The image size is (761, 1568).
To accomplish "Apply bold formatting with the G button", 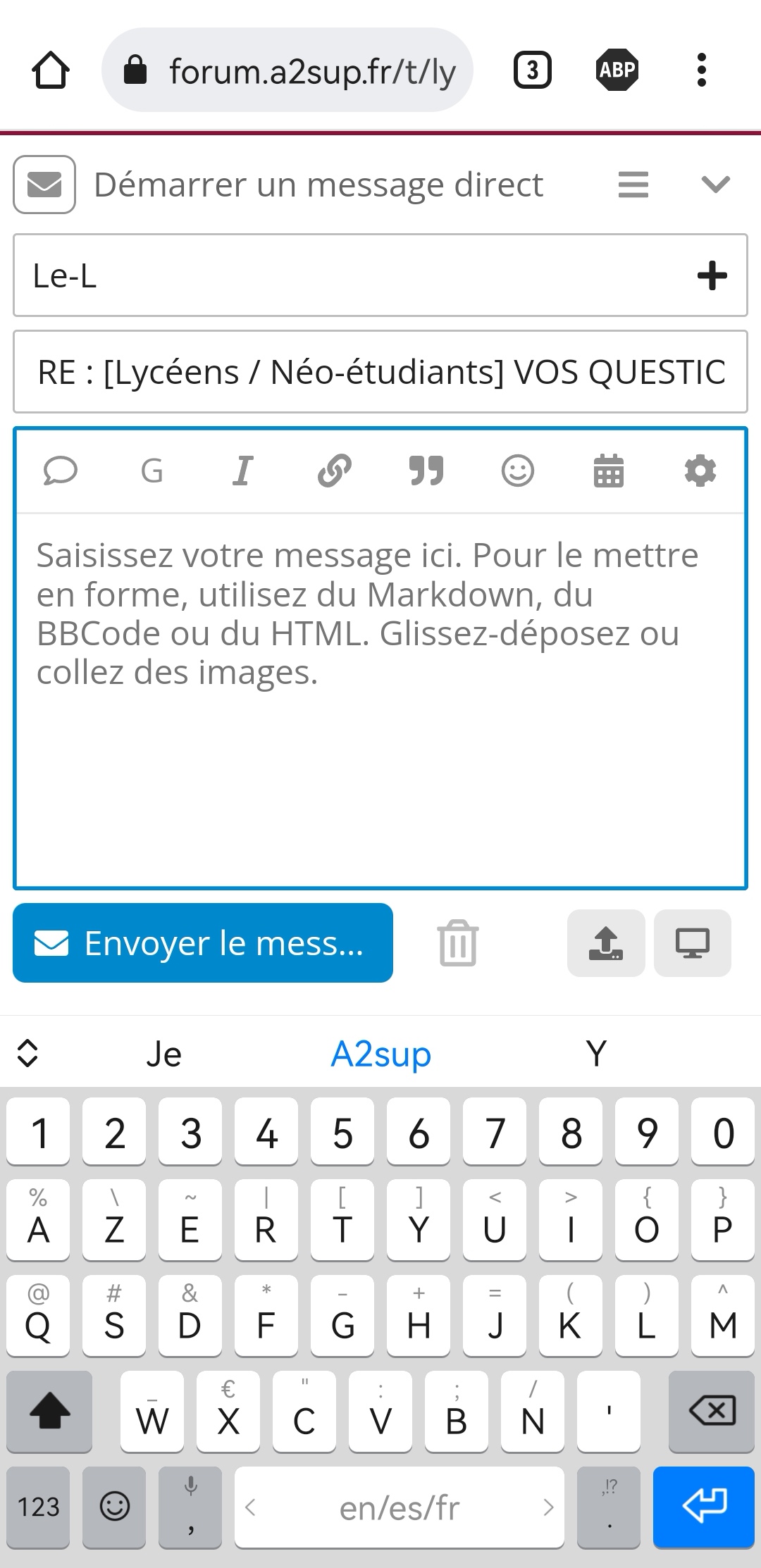I will (x=151, y=471).
